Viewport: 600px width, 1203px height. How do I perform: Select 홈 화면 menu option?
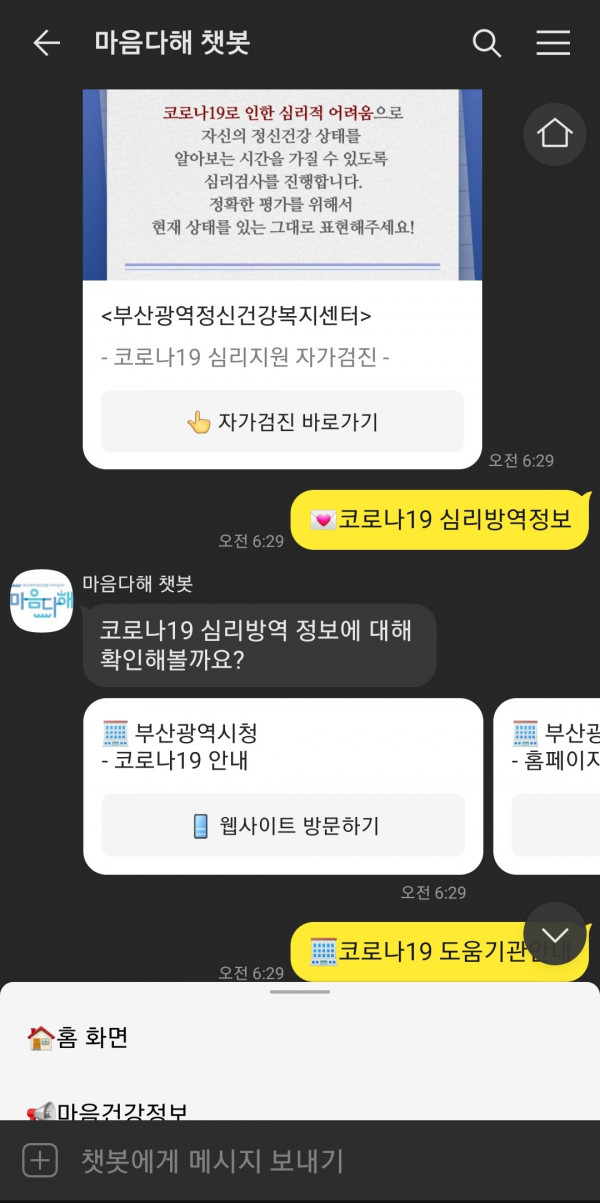(x=78, y=1038)
